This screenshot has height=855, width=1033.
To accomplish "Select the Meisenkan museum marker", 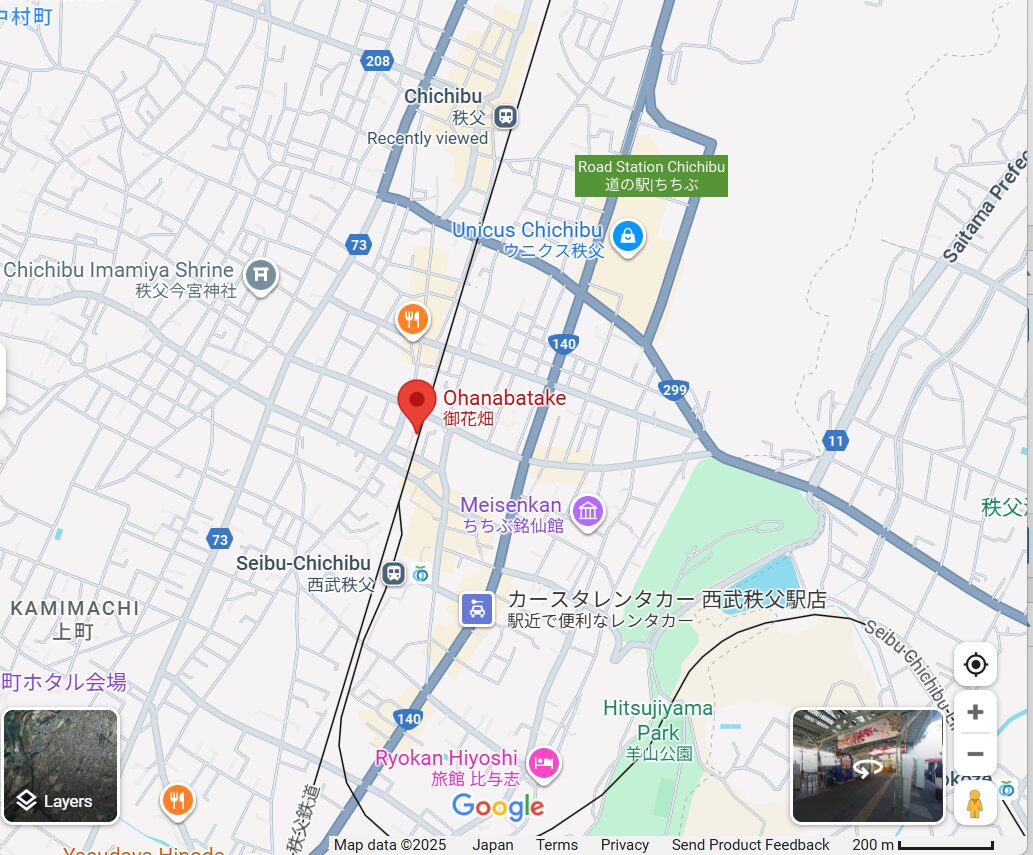I will (588, 513).
